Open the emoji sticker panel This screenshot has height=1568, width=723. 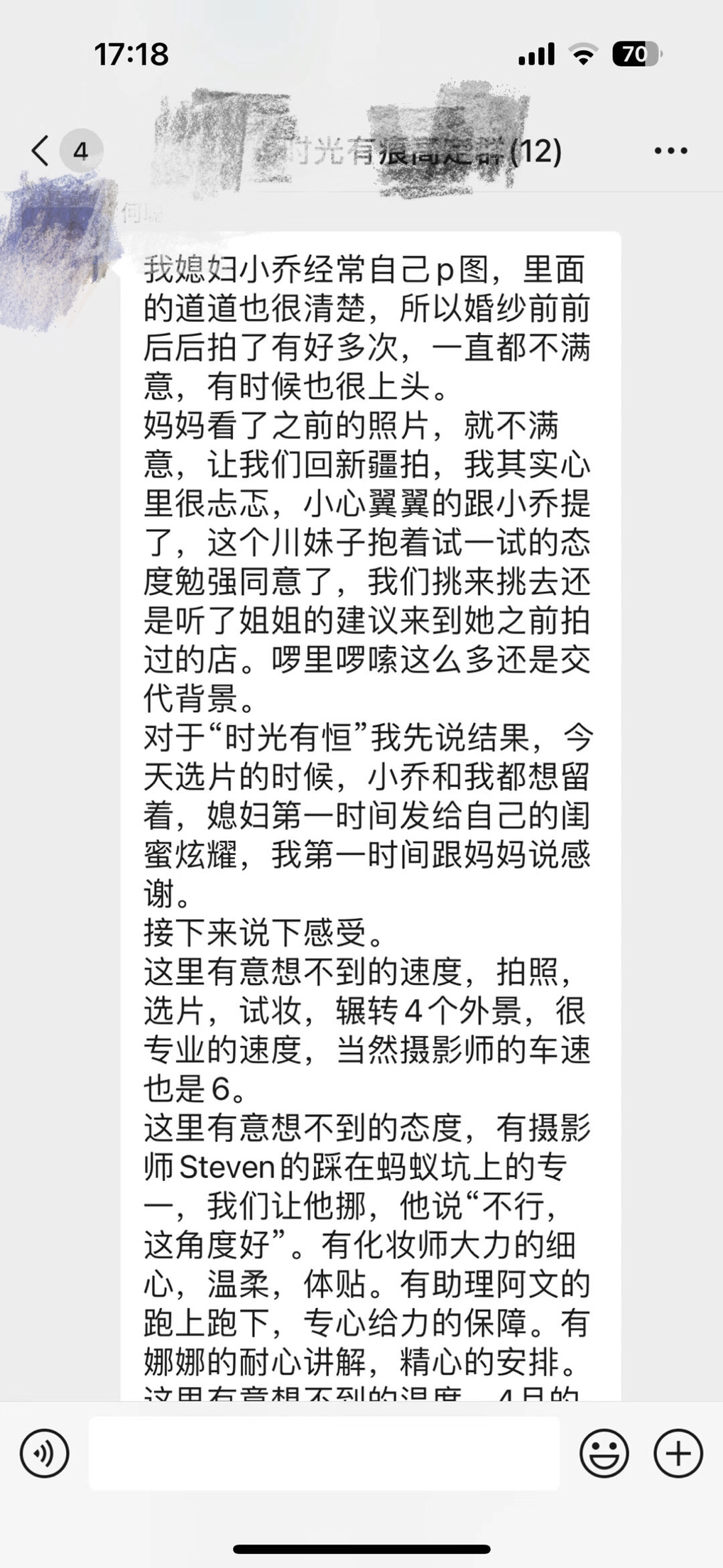point(604,1454)
